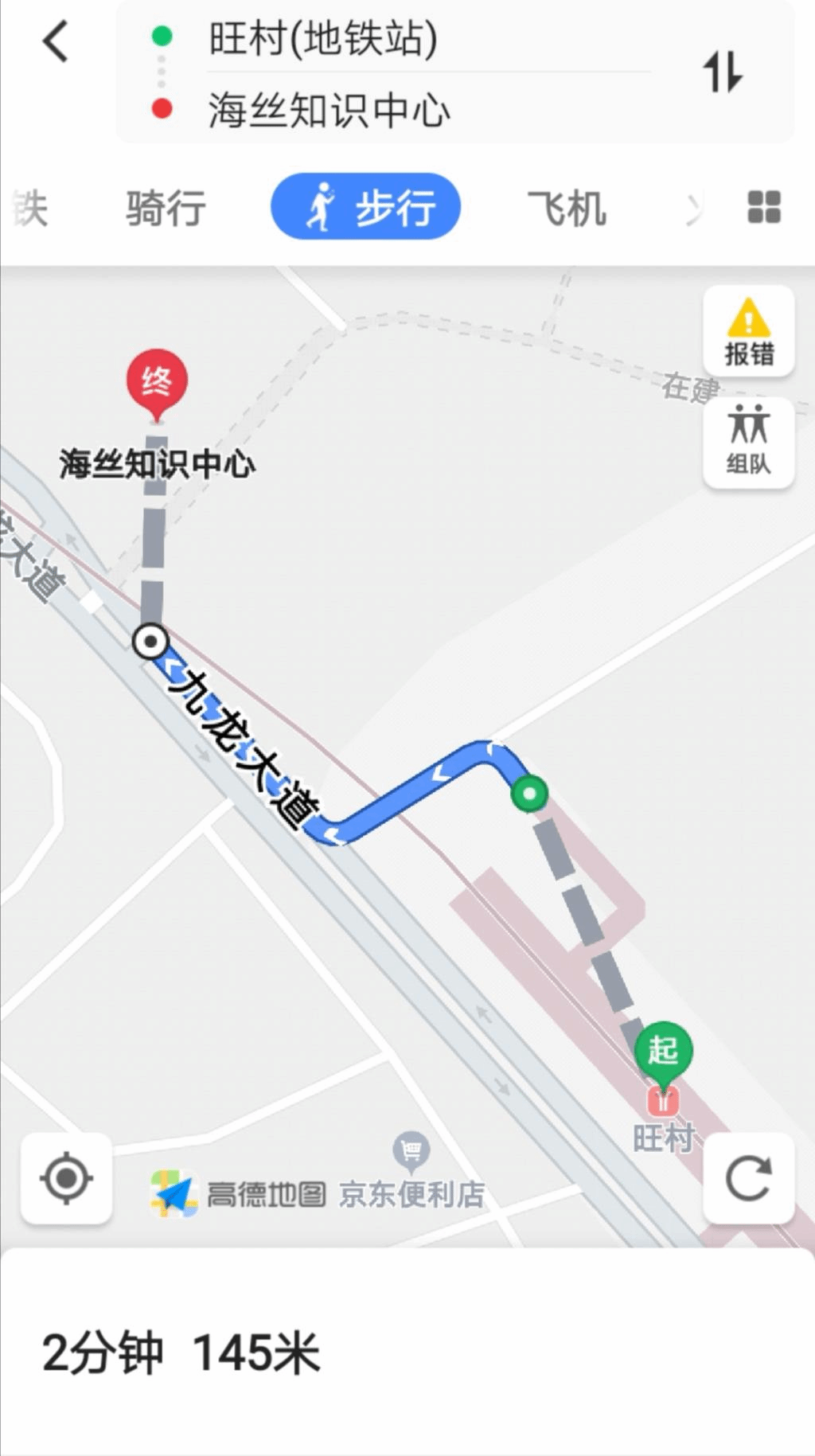
Task: Center the map on my location
Action: tap(66, 1178)
